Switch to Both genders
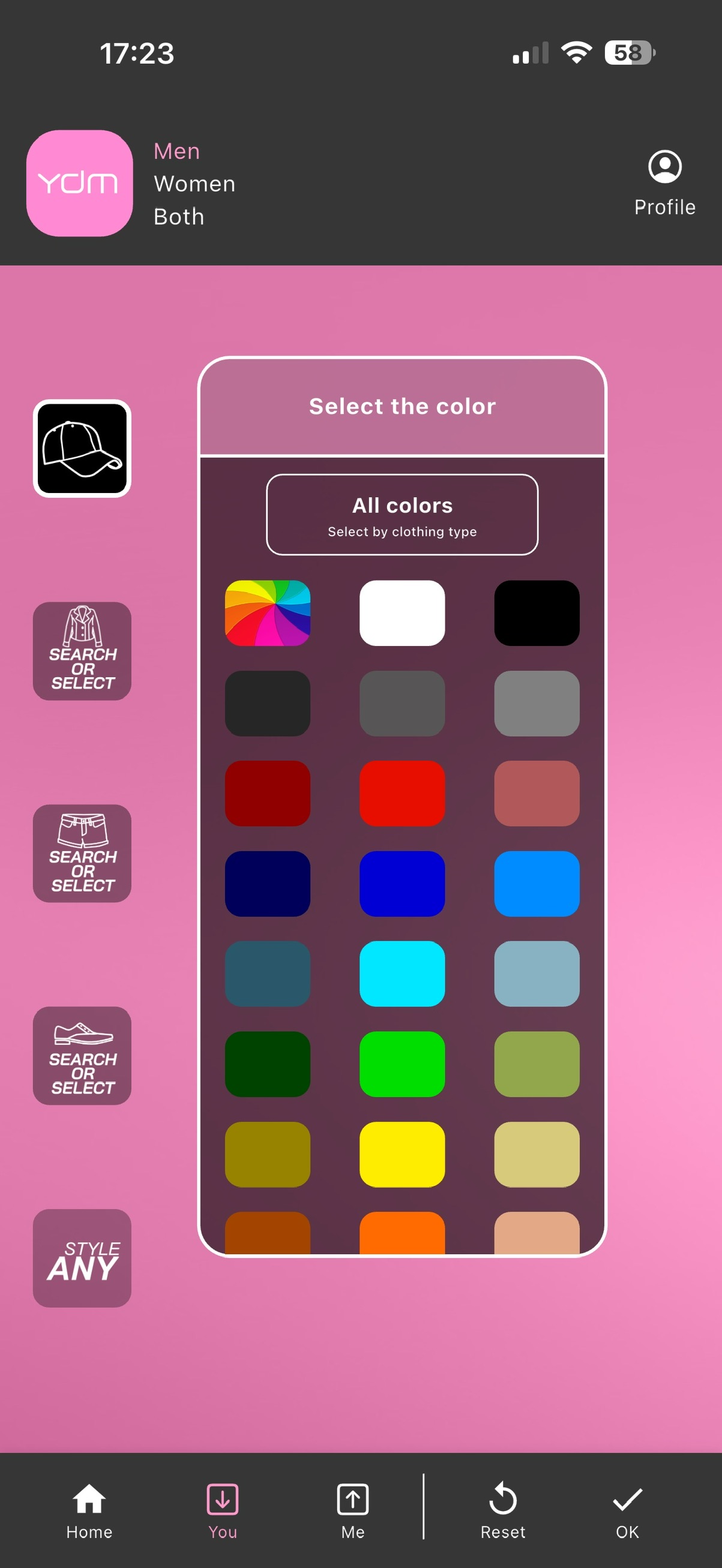The width and height of the screenshot is (722, 1568). coord(178,217)
